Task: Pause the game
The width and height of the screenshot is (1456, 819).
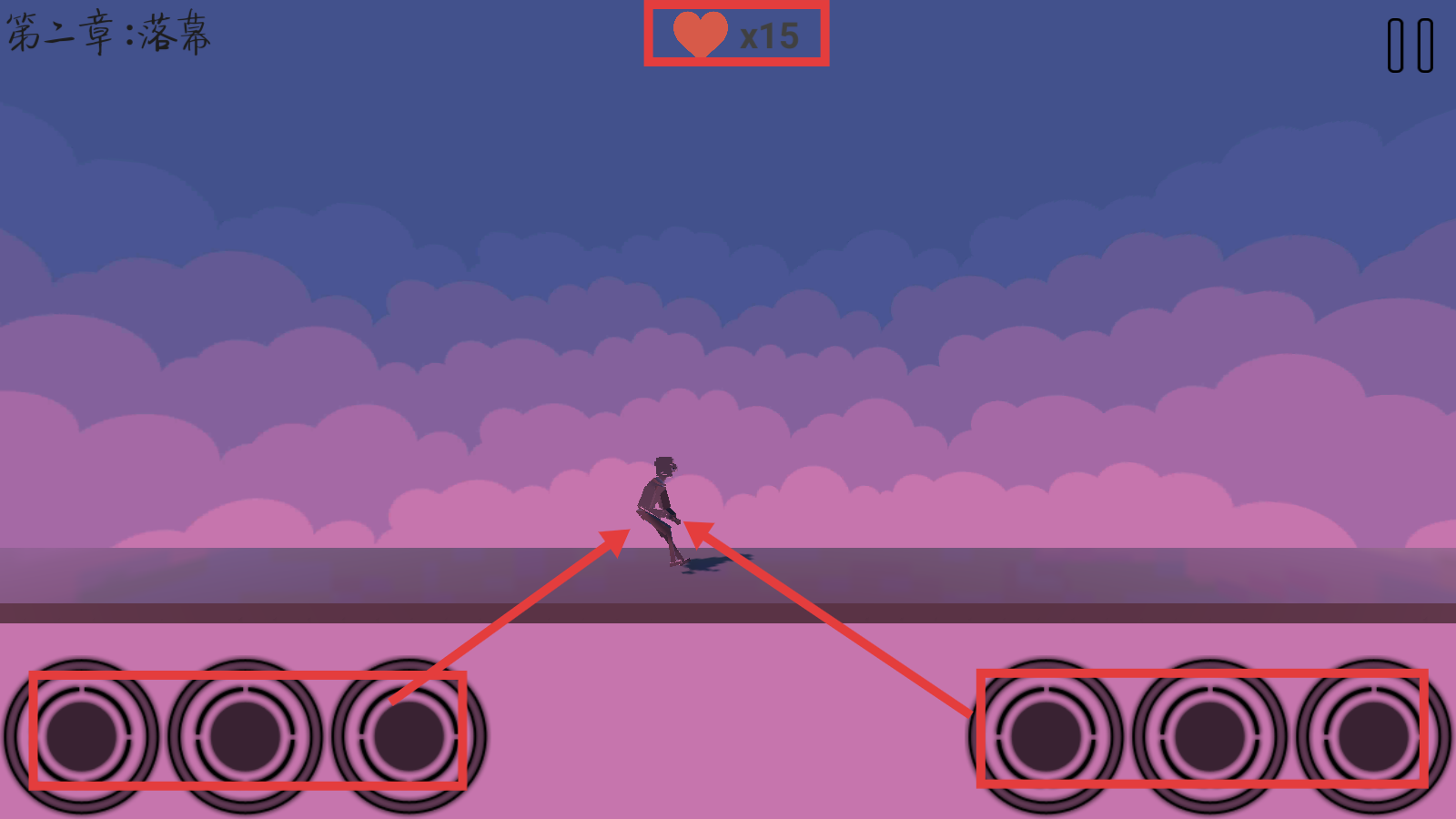Action: [x=1410, y=45]
